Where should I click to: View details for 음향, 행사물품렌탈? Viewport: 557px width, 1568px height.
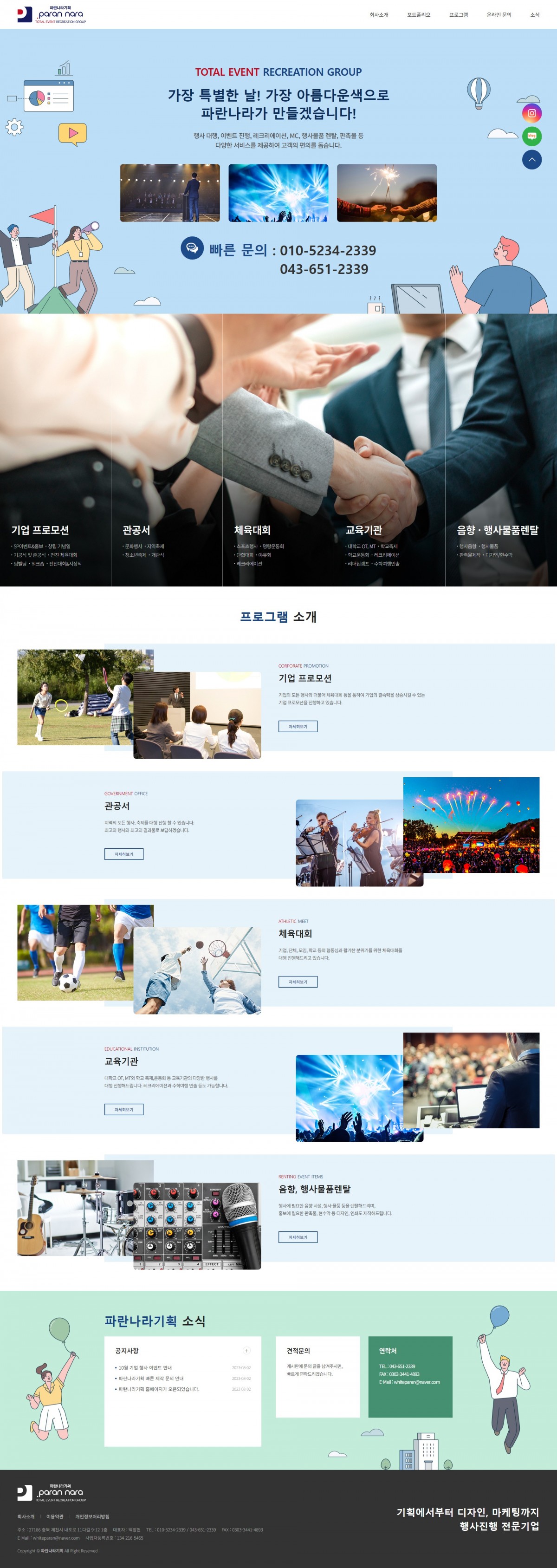click(298, 1237)
